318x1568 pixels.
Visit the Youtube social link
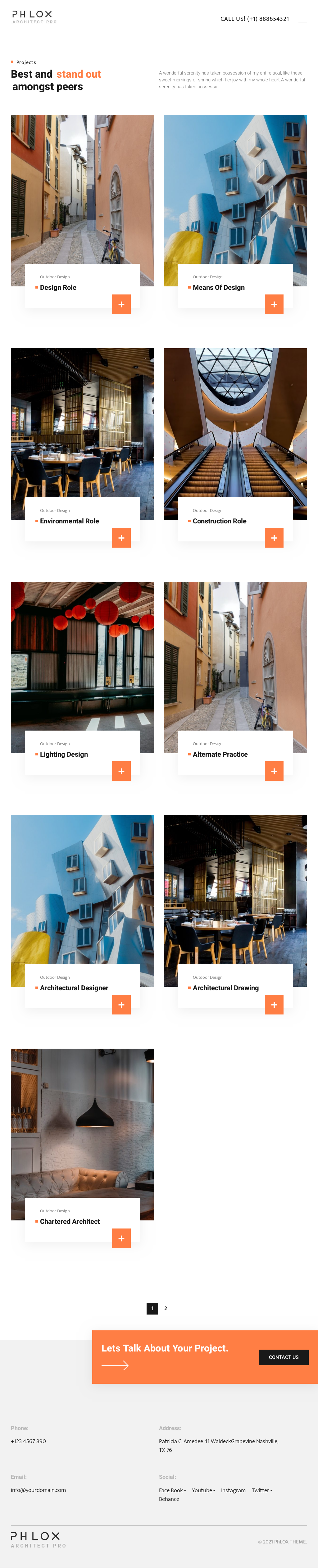(202, 1490)
